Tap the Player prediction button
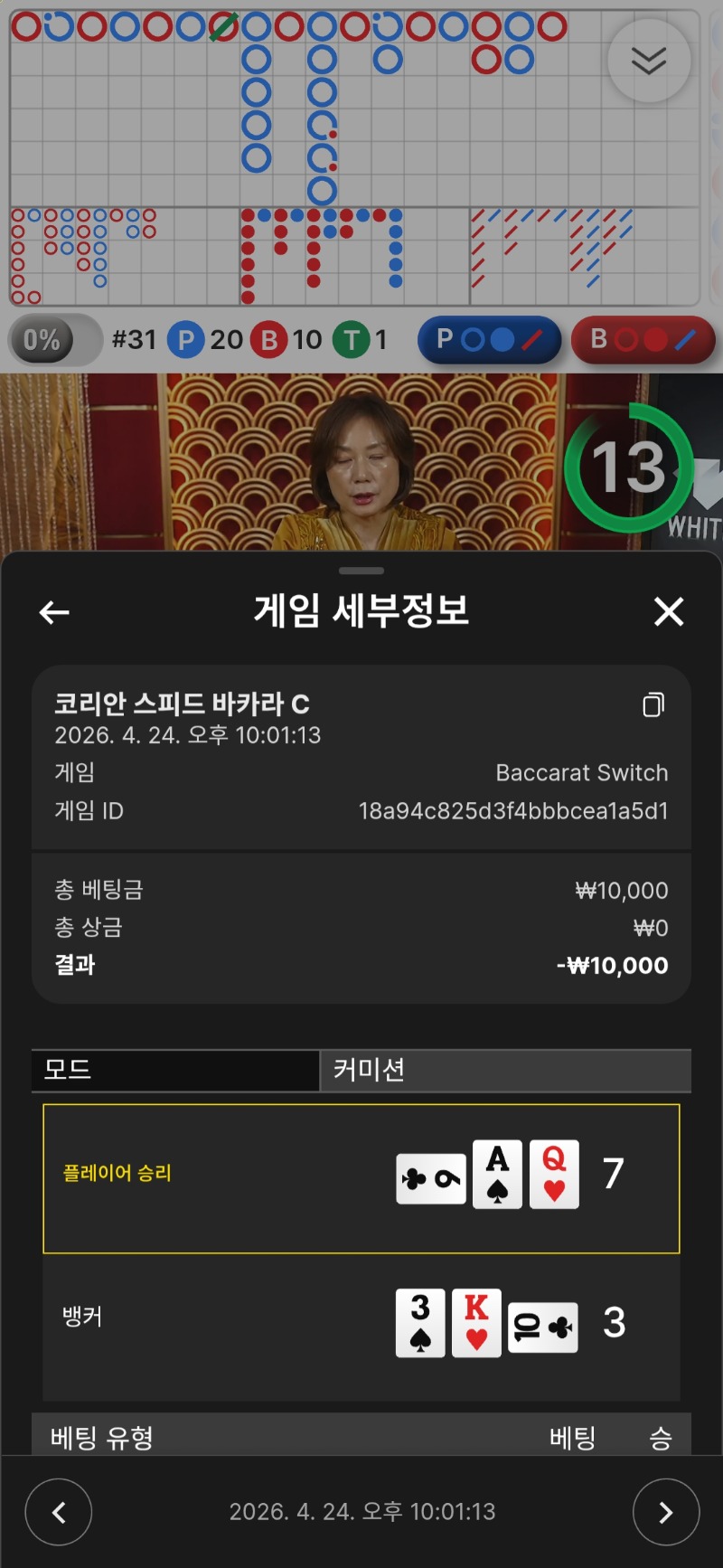The image size is (723, 1568). click(x=489, y=340)
